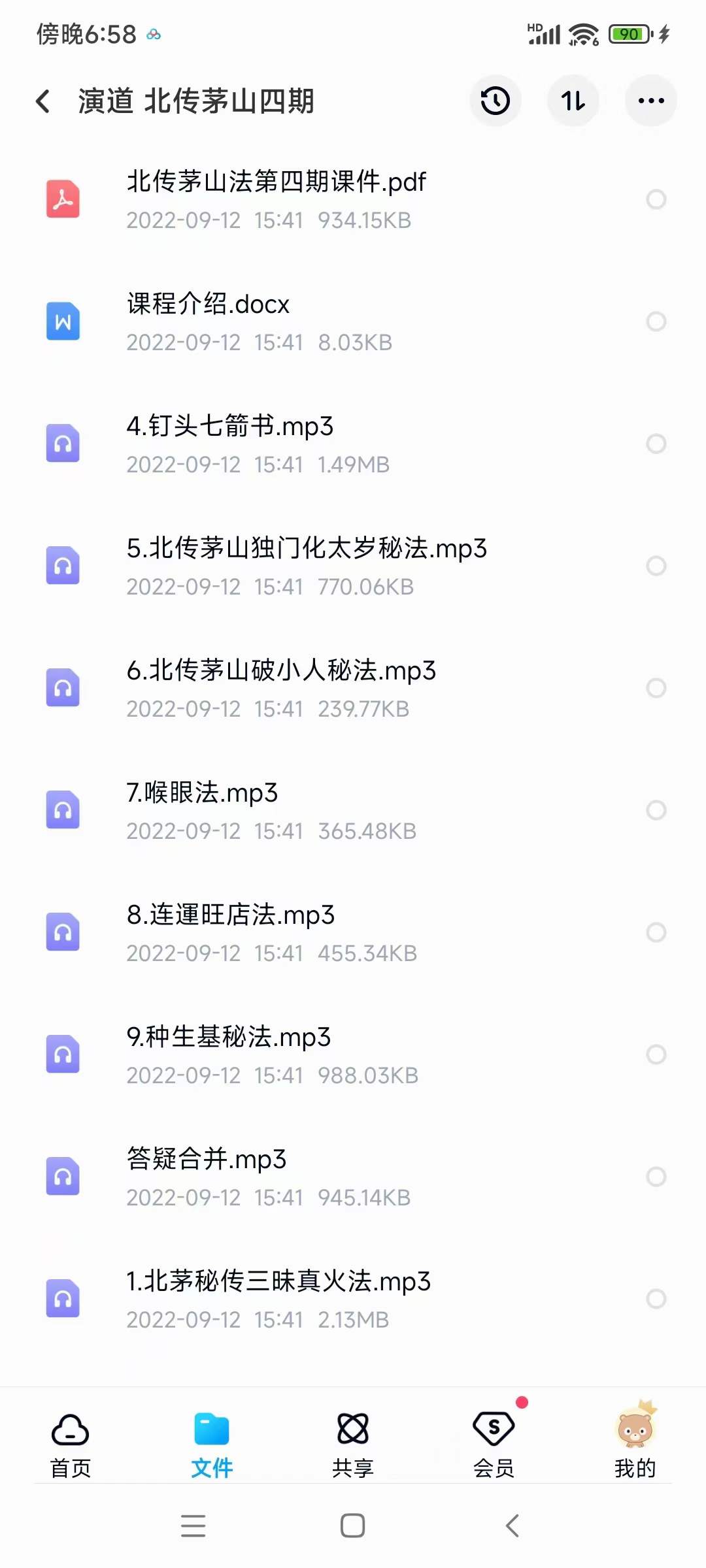Open the recent history clock icon
Screen dimensions: 706x1568
tap(495, 101)
